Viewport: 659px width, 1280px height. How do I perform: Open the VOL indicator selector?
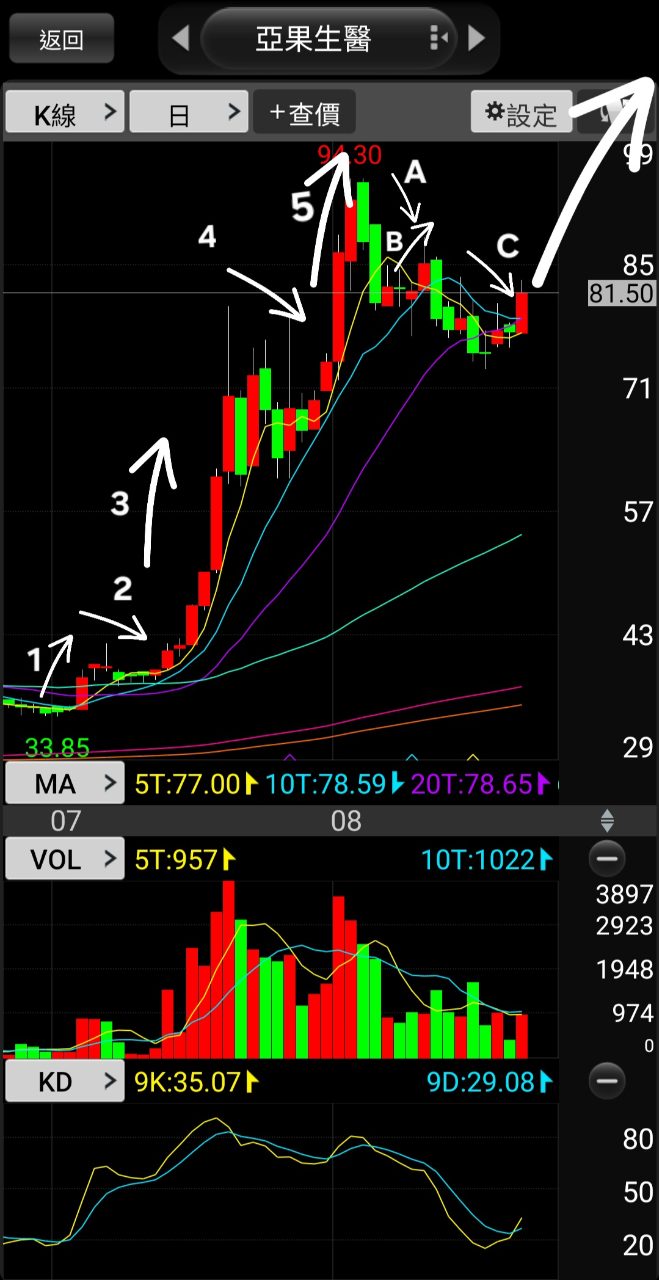[64, 859]
